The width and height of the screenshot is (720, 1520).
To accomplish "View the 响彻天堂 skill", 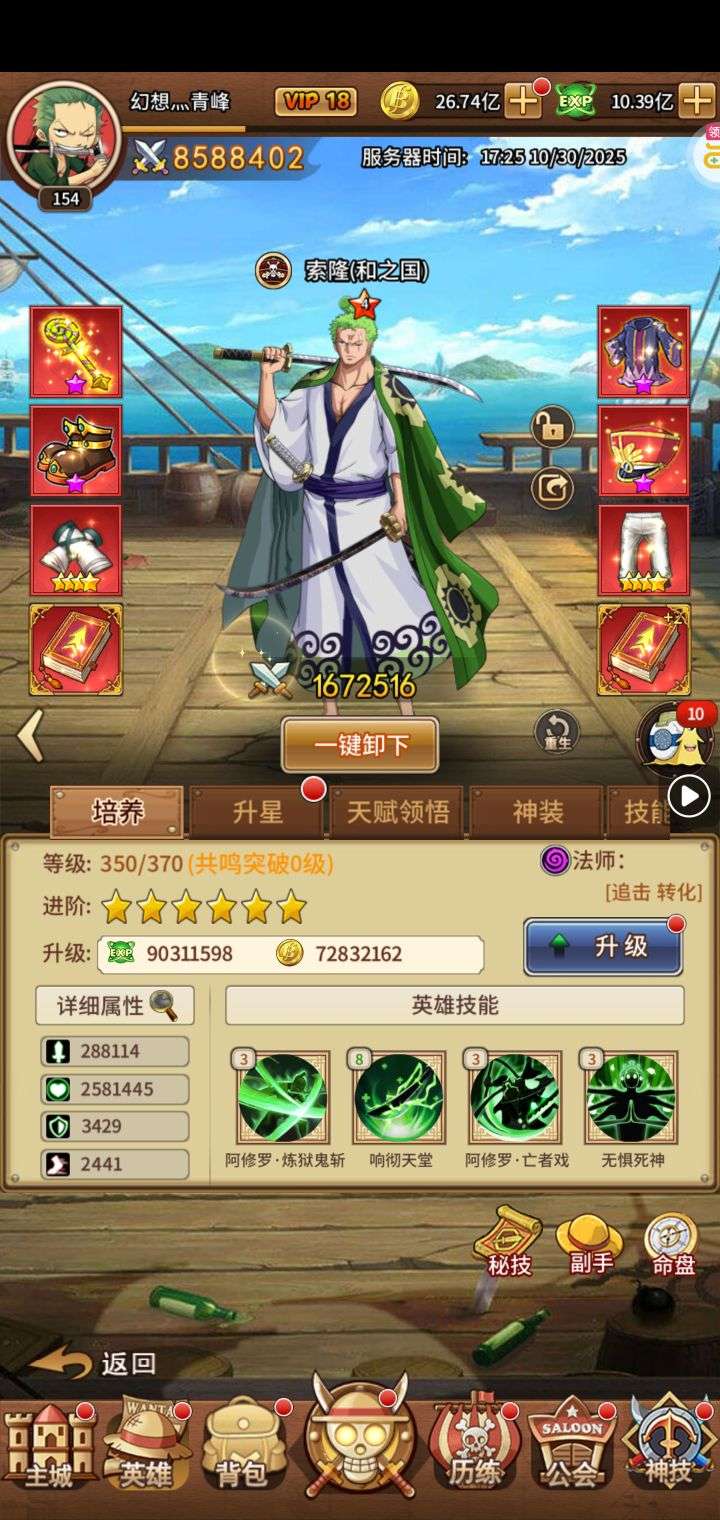I will click(x=400, y=1097).
